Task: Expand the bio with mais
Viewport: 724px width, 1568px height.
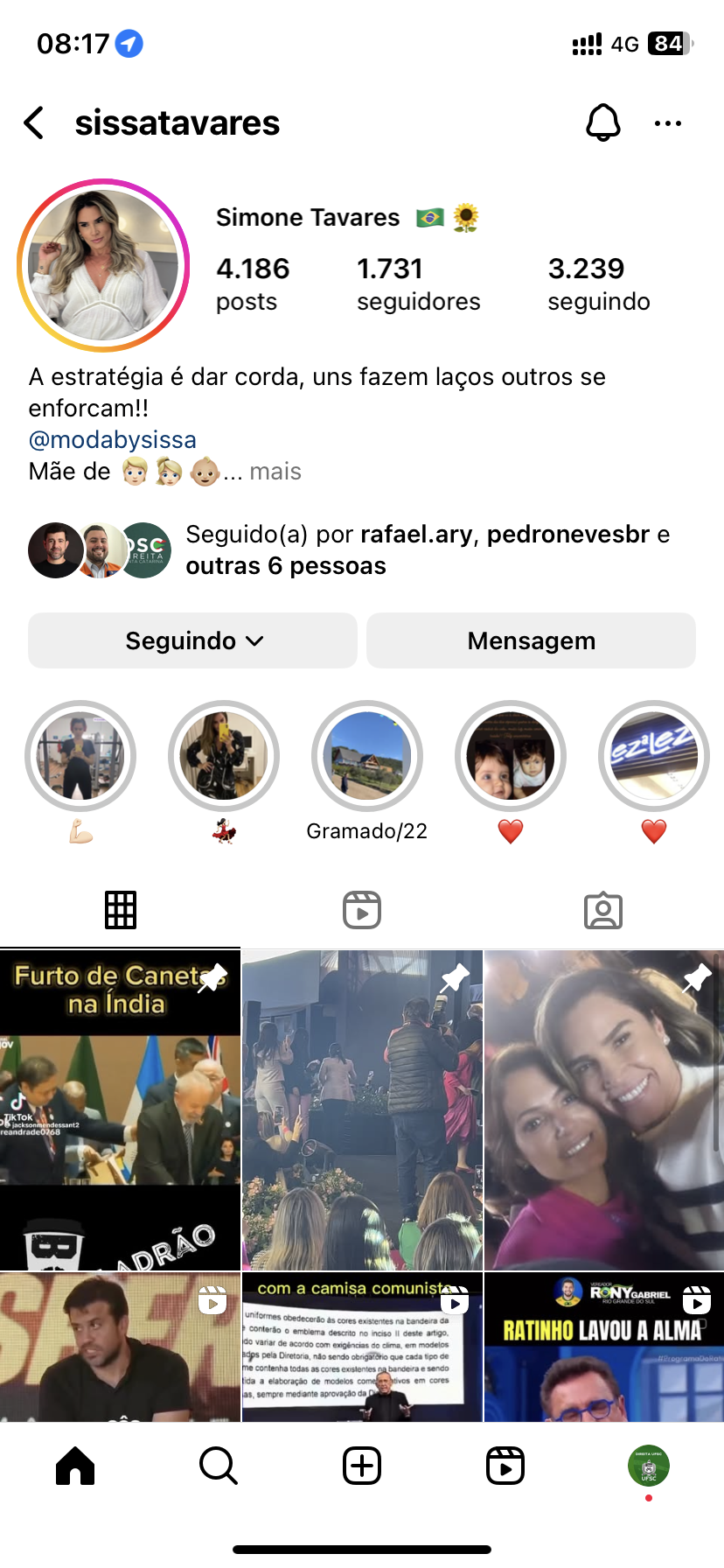Action: click(275, 472)
